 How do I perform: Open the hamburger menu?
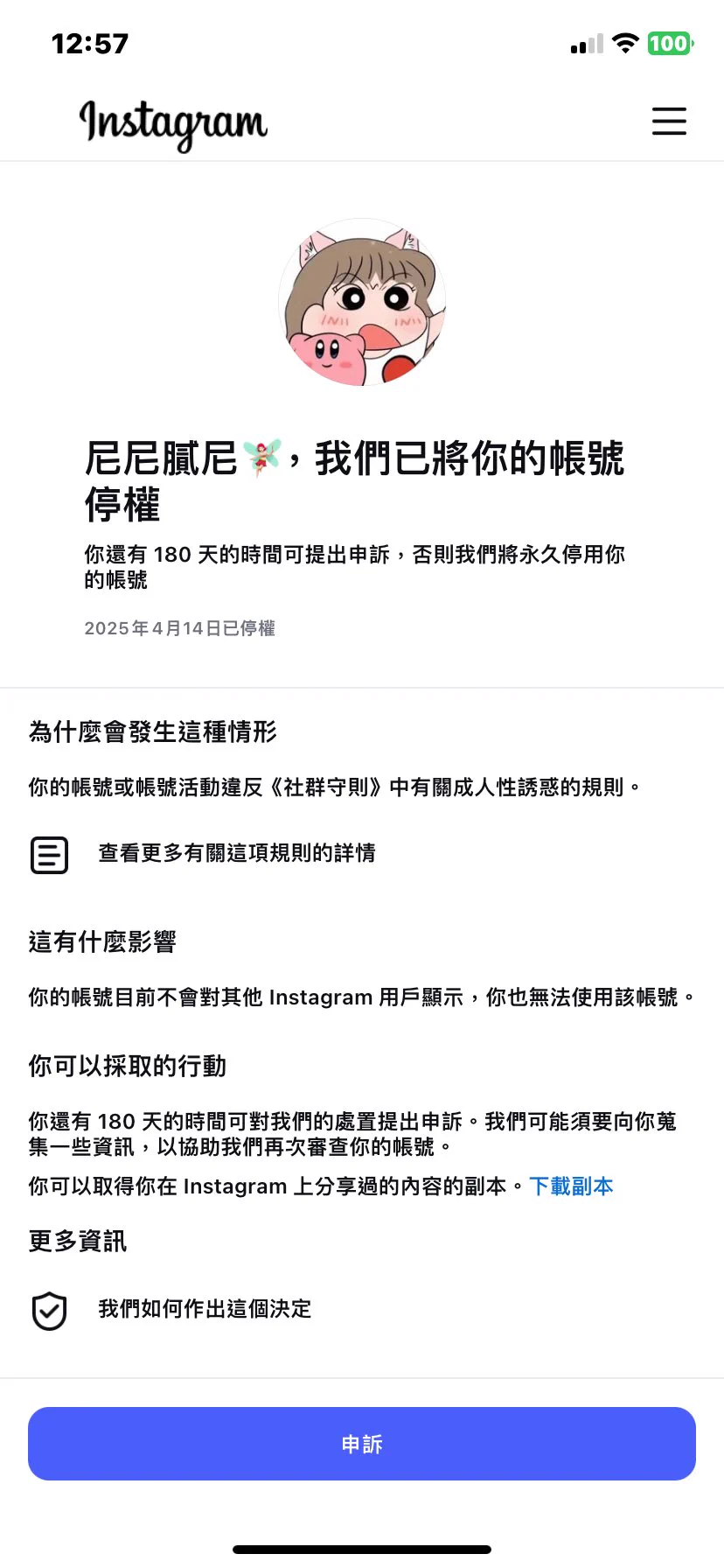tap(669, 121)
